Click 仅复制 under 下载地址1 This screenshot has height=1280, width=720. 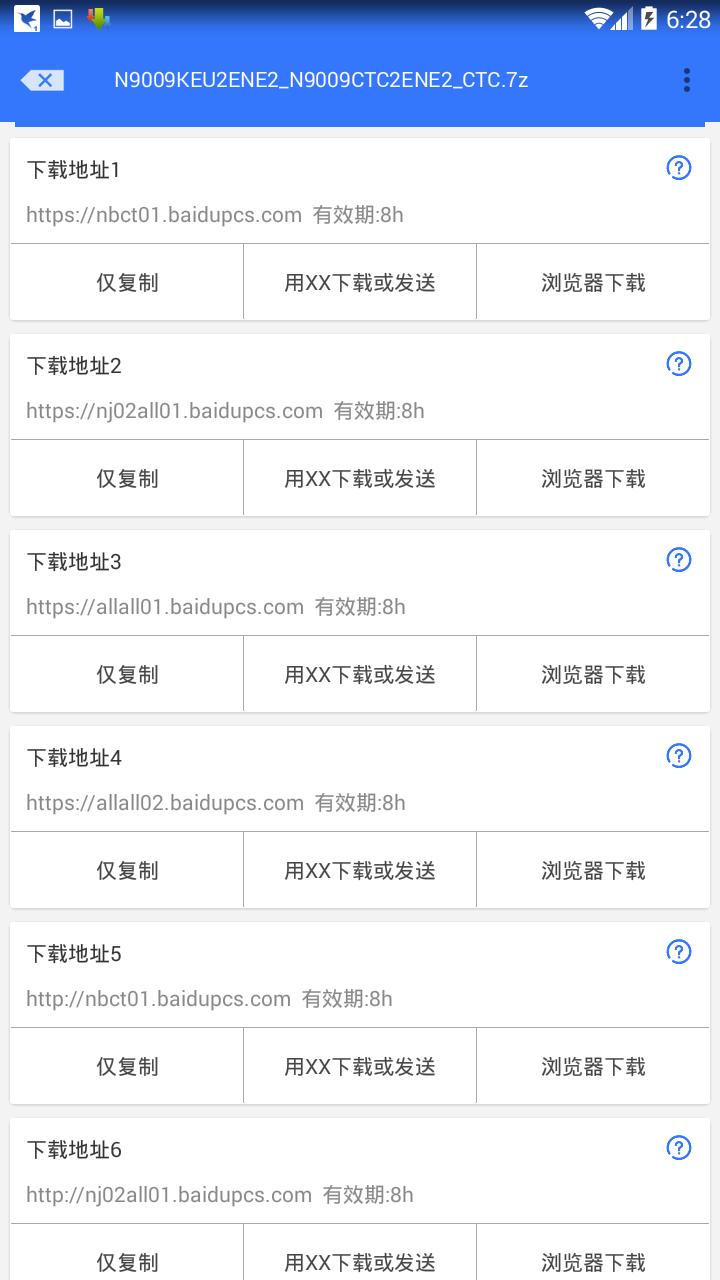click(x=126, y=282)
